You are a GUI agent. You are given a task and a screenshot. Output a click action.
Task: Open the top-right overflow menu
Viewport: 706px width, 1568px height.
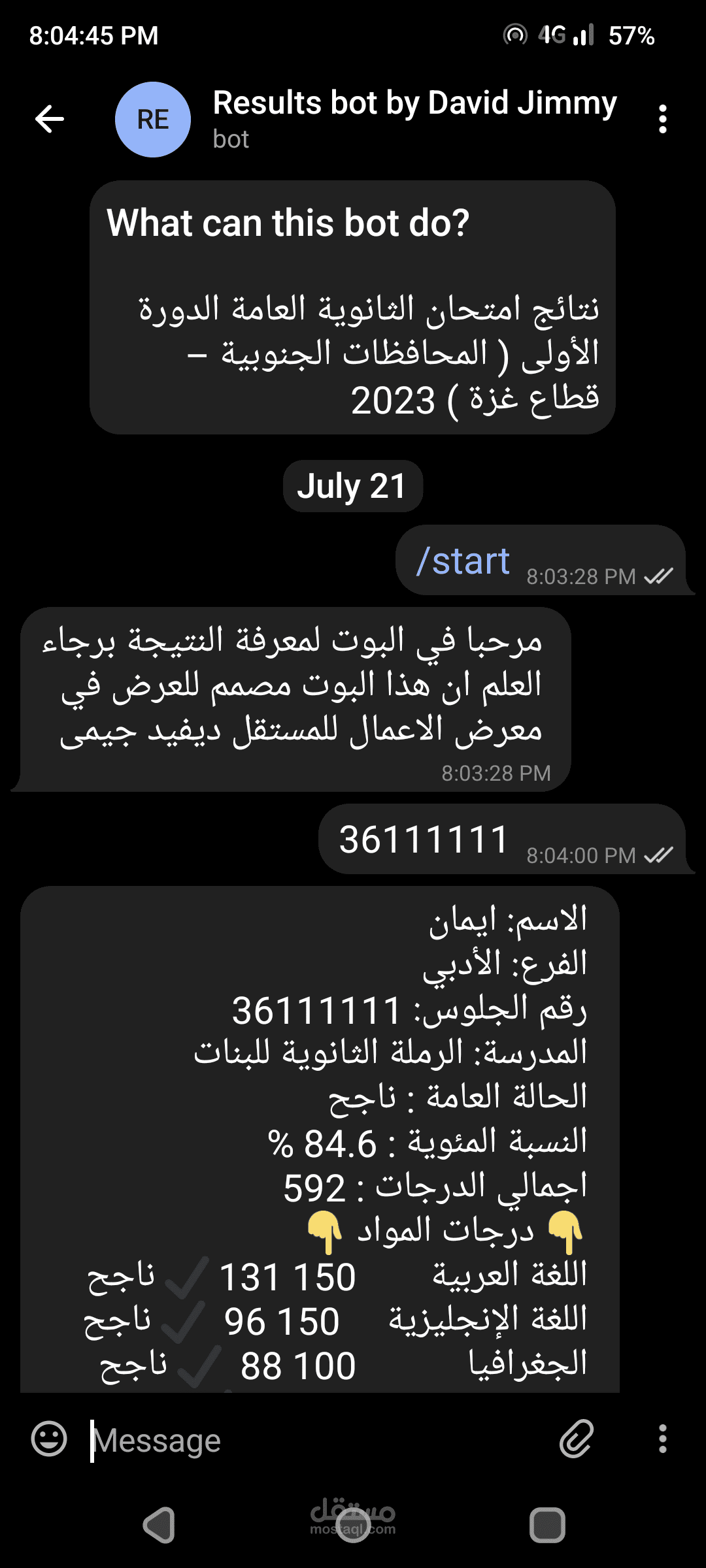point(662,120)
